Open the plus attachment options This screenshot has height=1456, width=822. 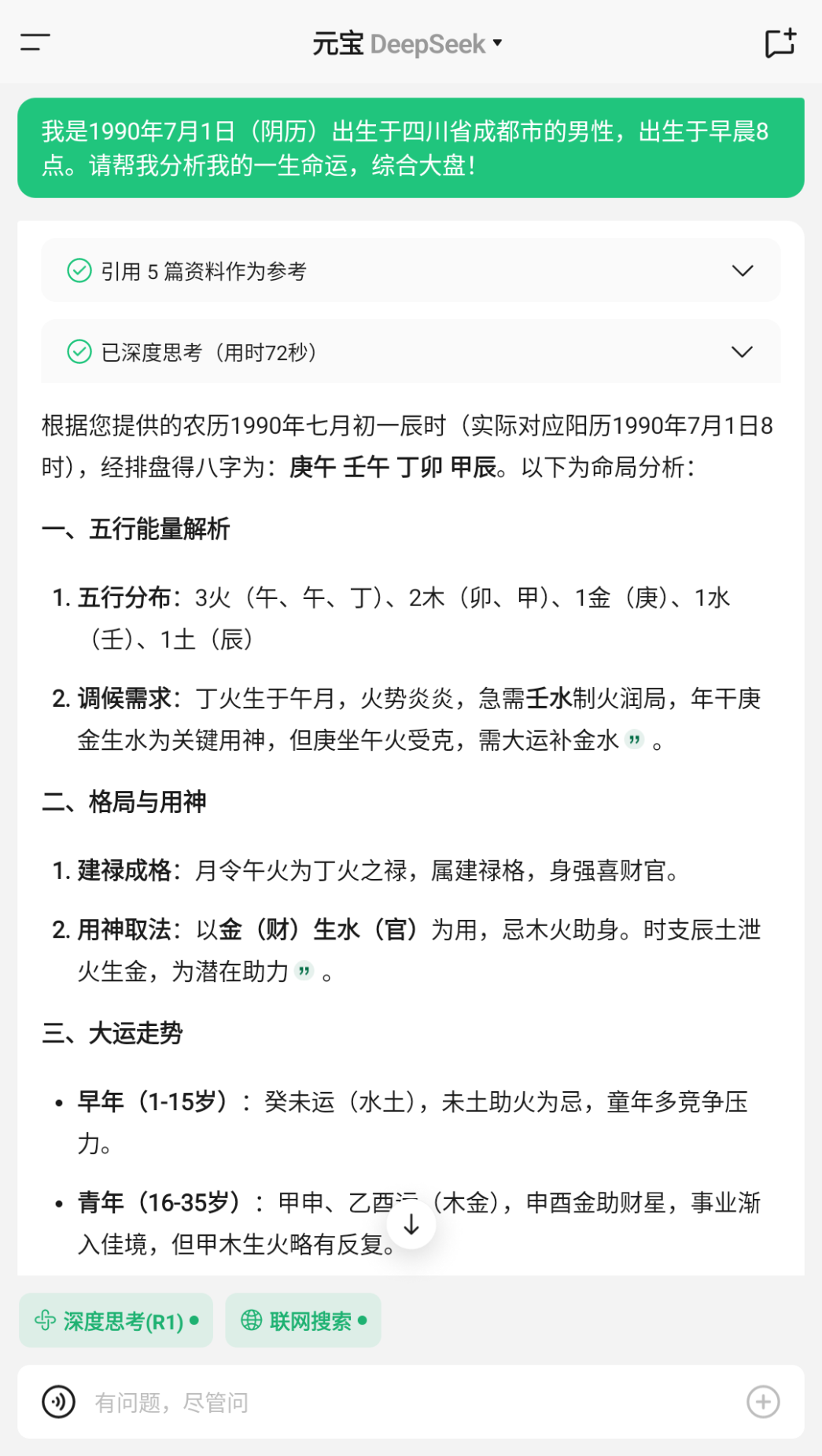tap(763, 1402)
